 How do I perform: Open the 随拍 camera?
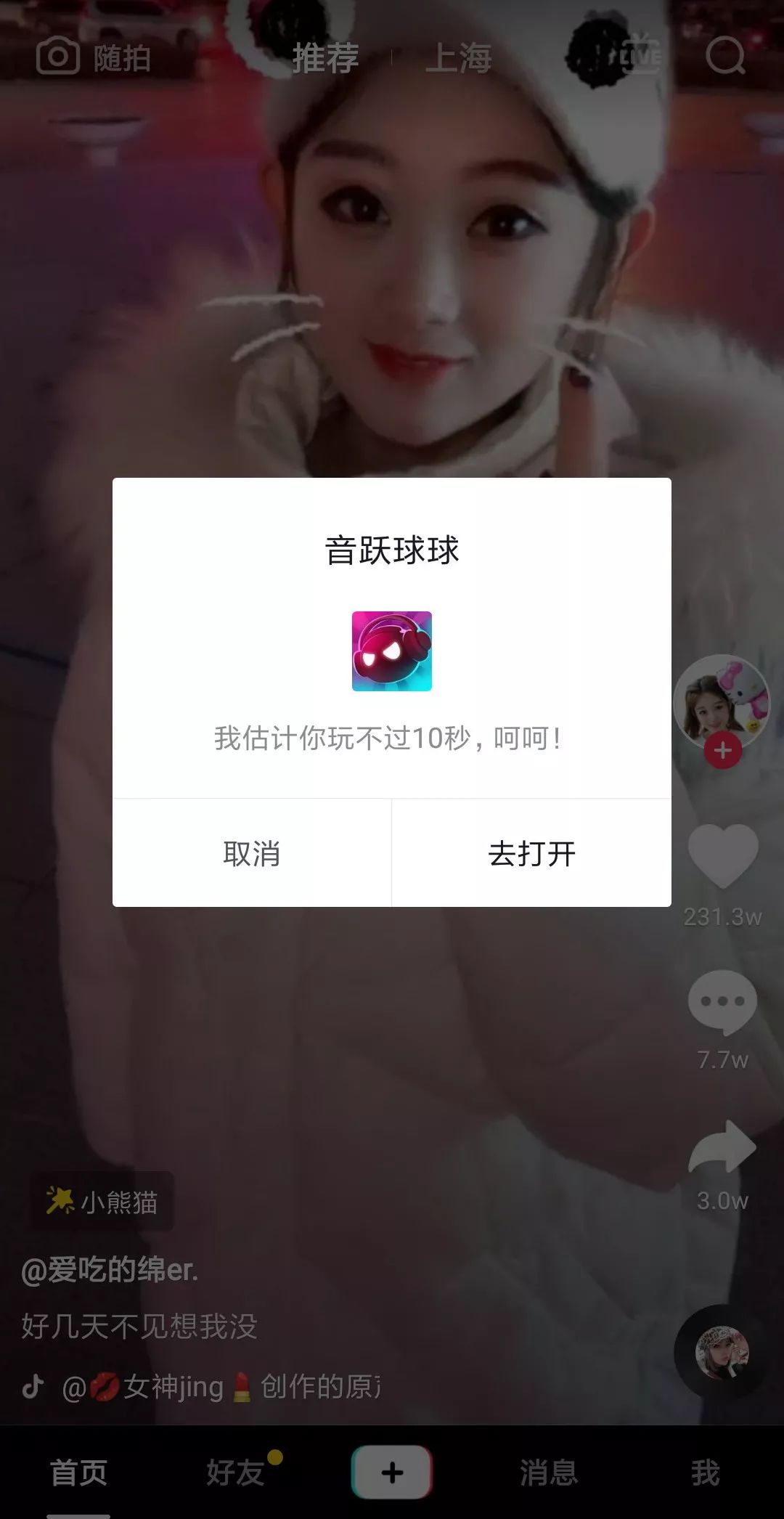tap(94, 57)
